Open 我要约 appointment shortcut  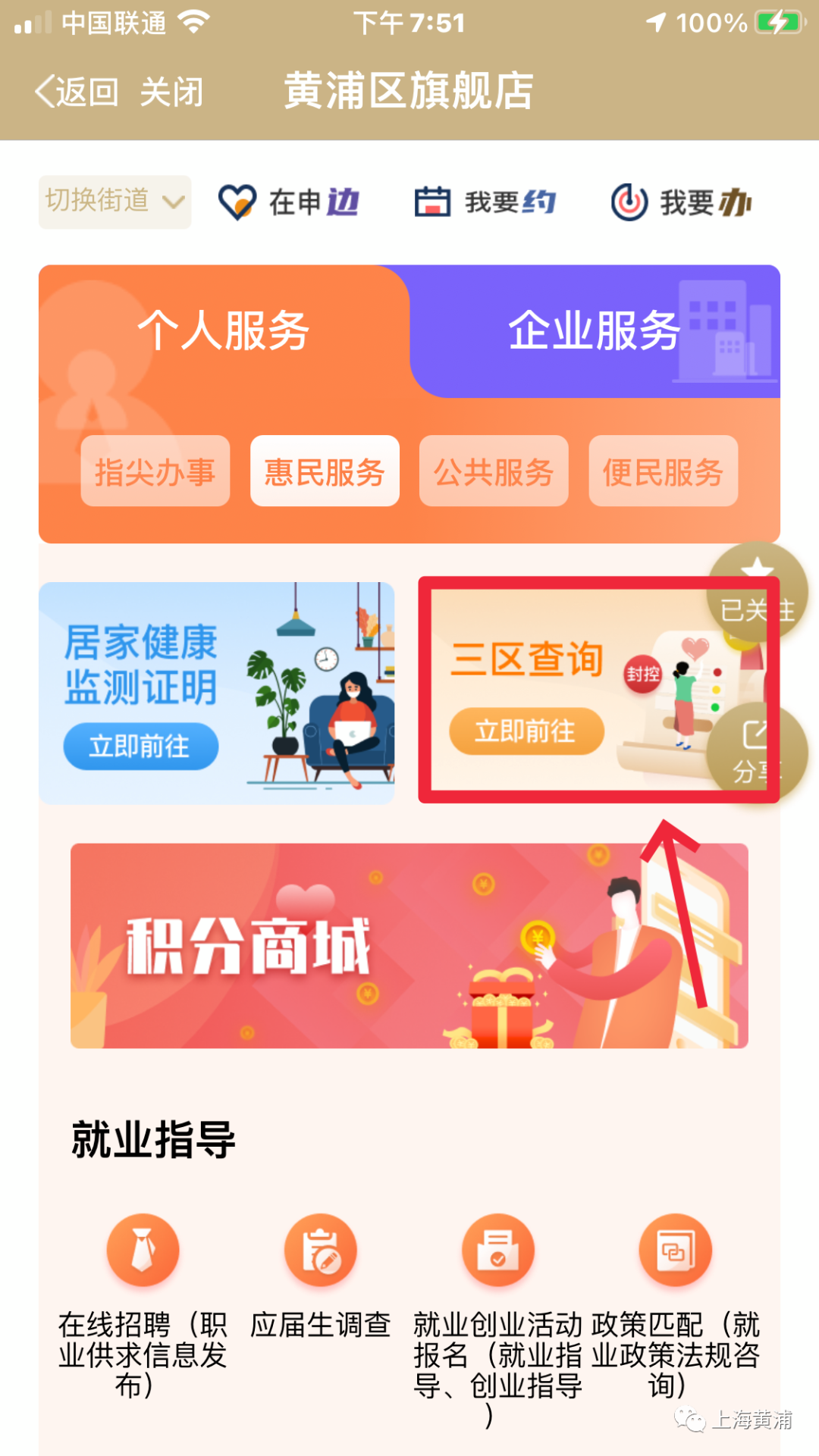485,202
